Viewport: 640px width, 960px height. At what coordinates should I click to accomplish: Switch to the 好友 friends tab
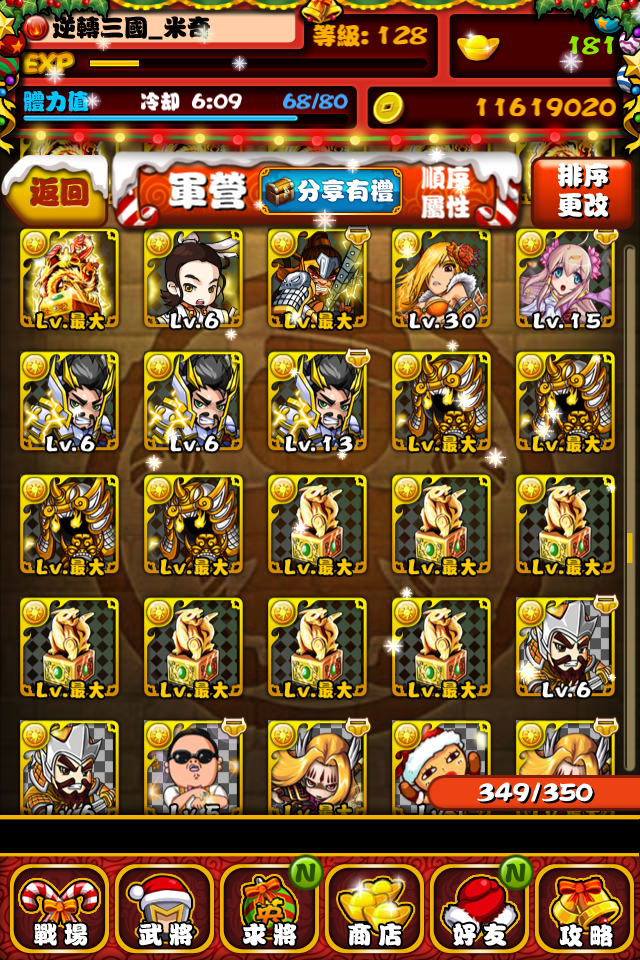(480, 909)
